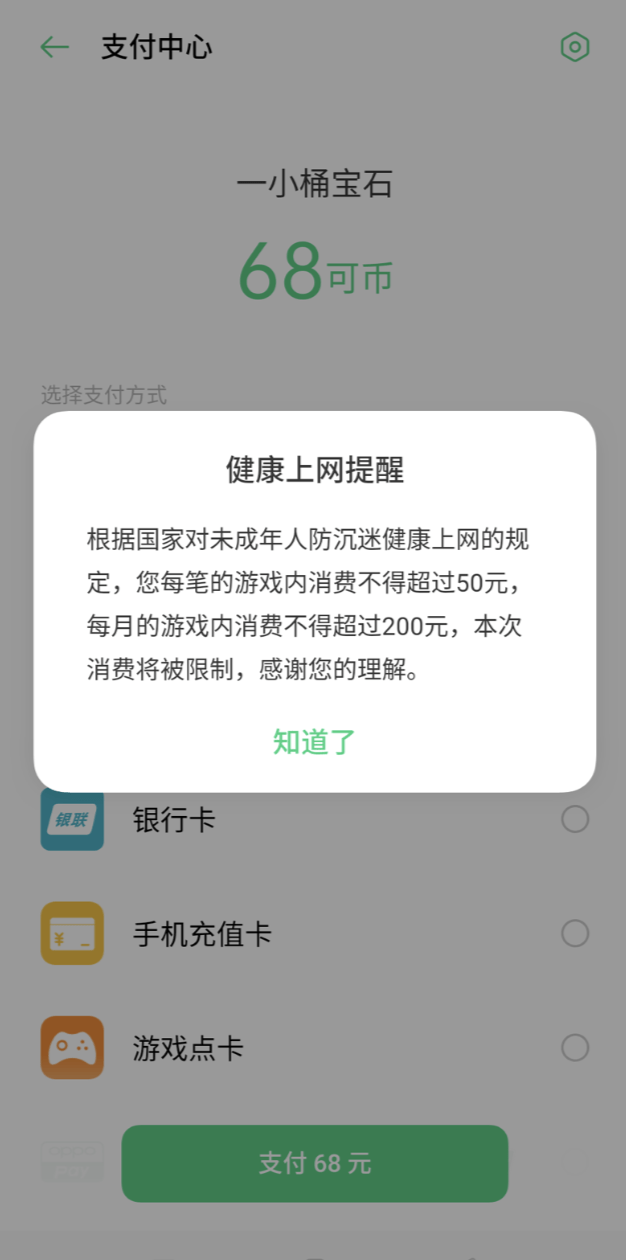Select 银行卡 as the payment method
The width and height of the screenshot is (626, 1260).
click(x=574, y=820)
